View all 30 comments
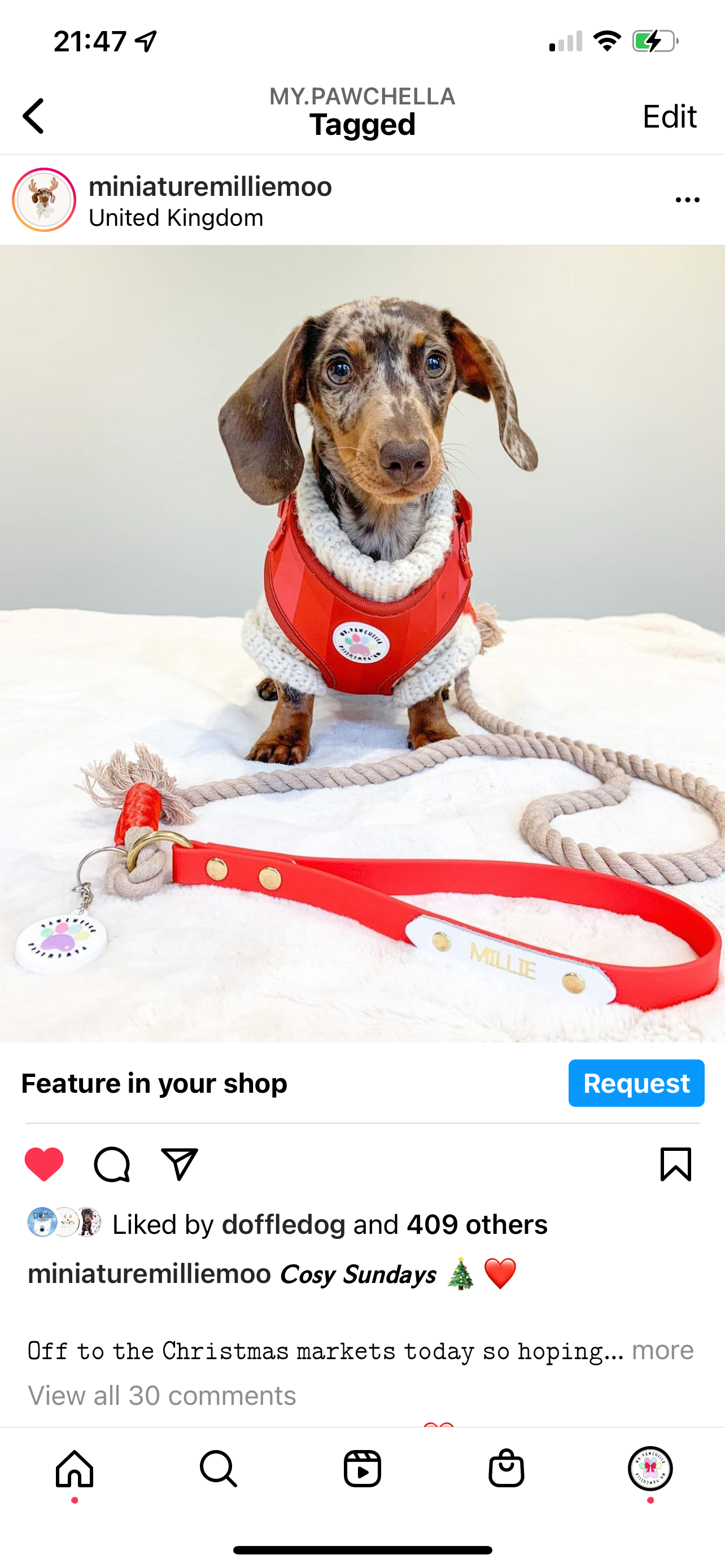Image resolution: width=725 pixels, height=1568 pixels. click(x=162, y=1395)
